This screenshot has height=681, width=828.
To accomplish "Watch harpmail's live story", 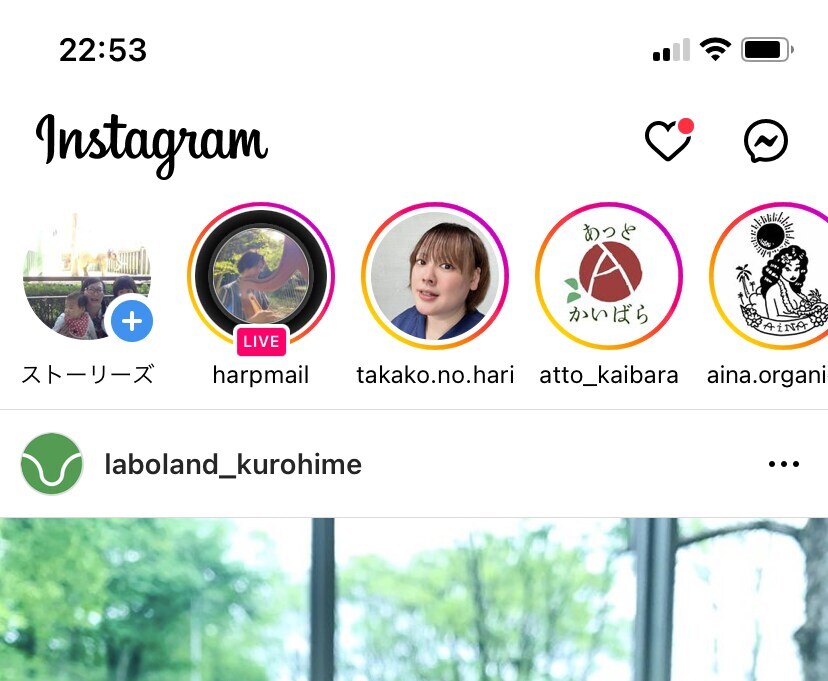I will click(x=261, y=277).
